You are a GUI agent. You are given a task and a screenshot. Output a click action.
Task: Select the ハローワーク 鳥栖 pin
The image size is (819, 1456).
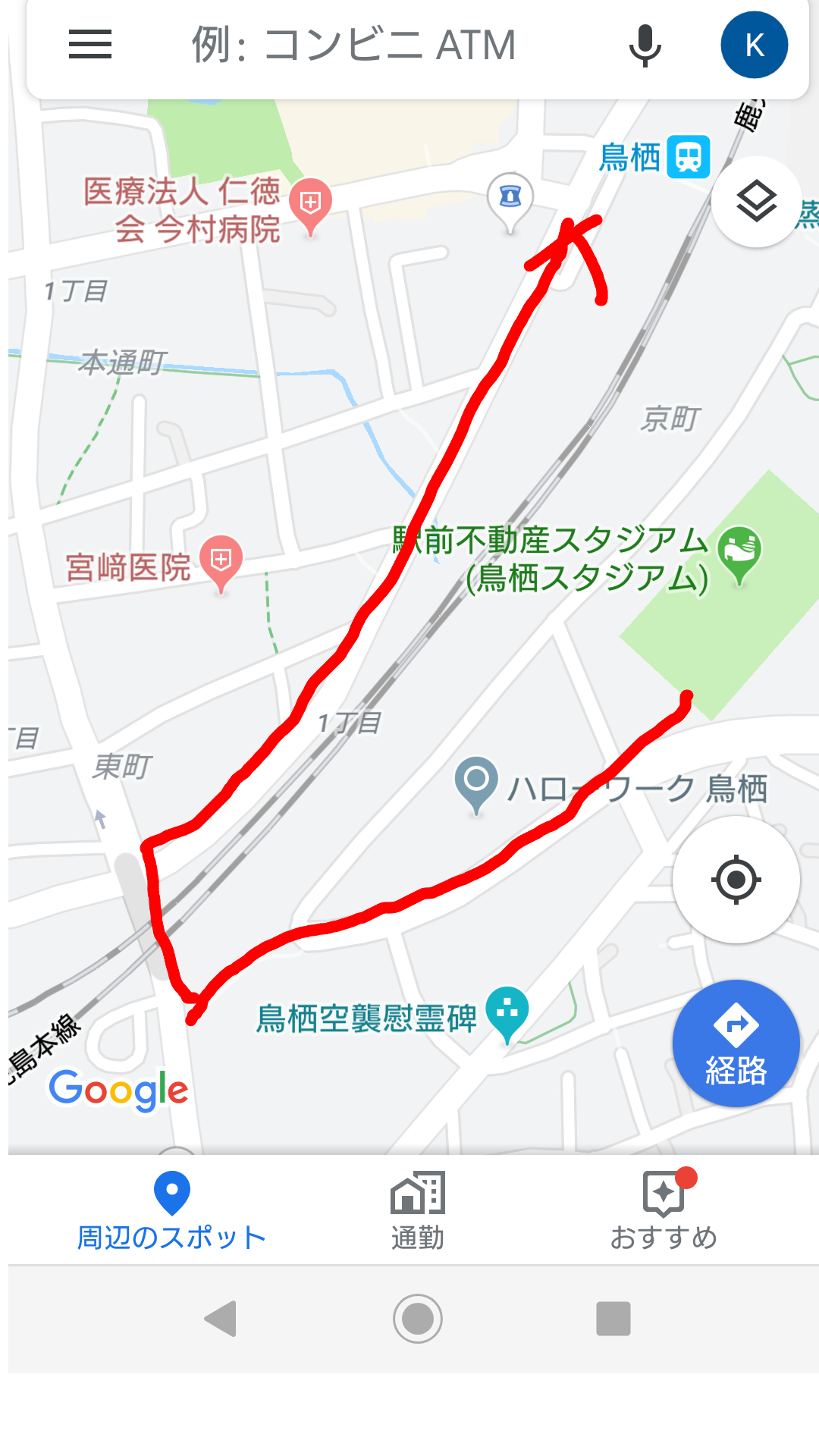(476, 780)
